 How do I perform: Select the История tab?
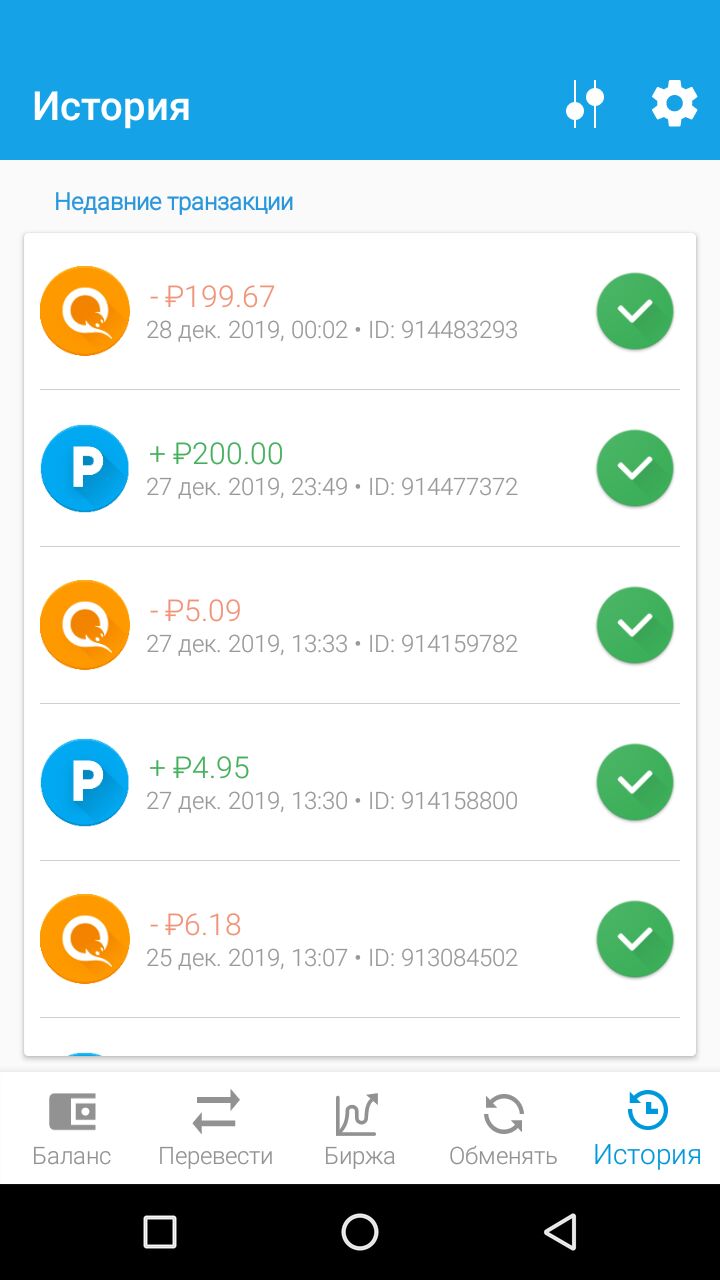pos(648,1129)
